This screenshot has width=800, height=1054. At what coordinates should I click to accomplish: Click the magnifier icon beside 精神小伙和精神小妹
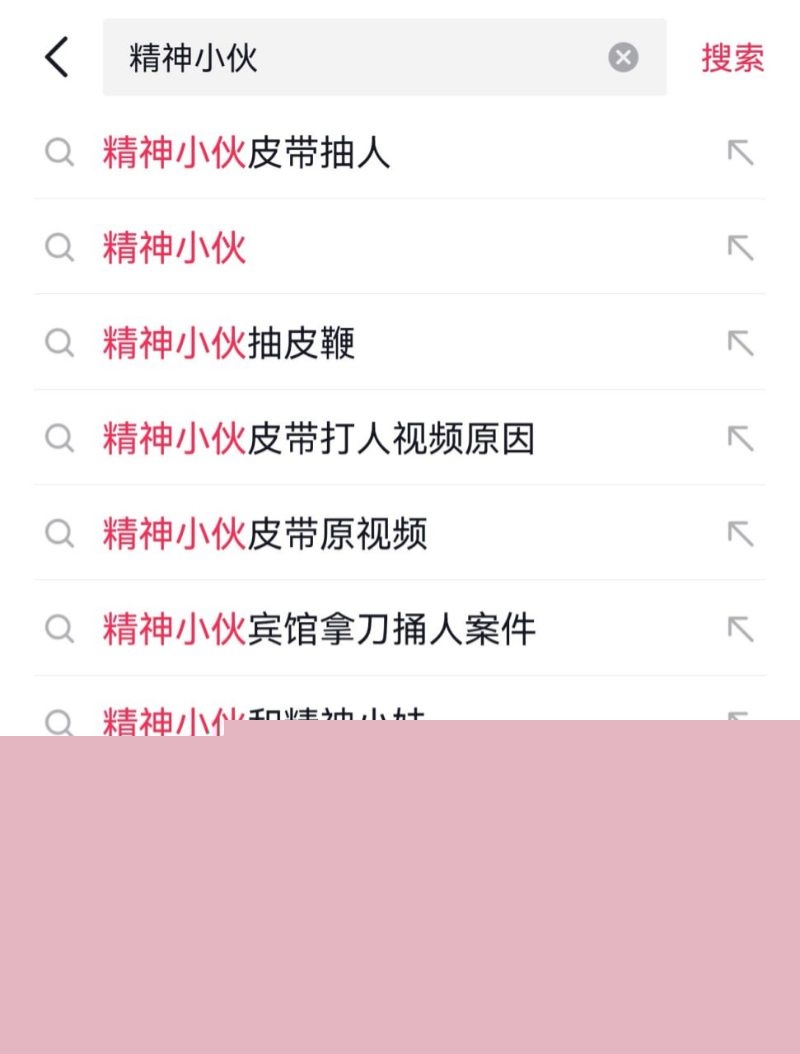pos(60,718)
